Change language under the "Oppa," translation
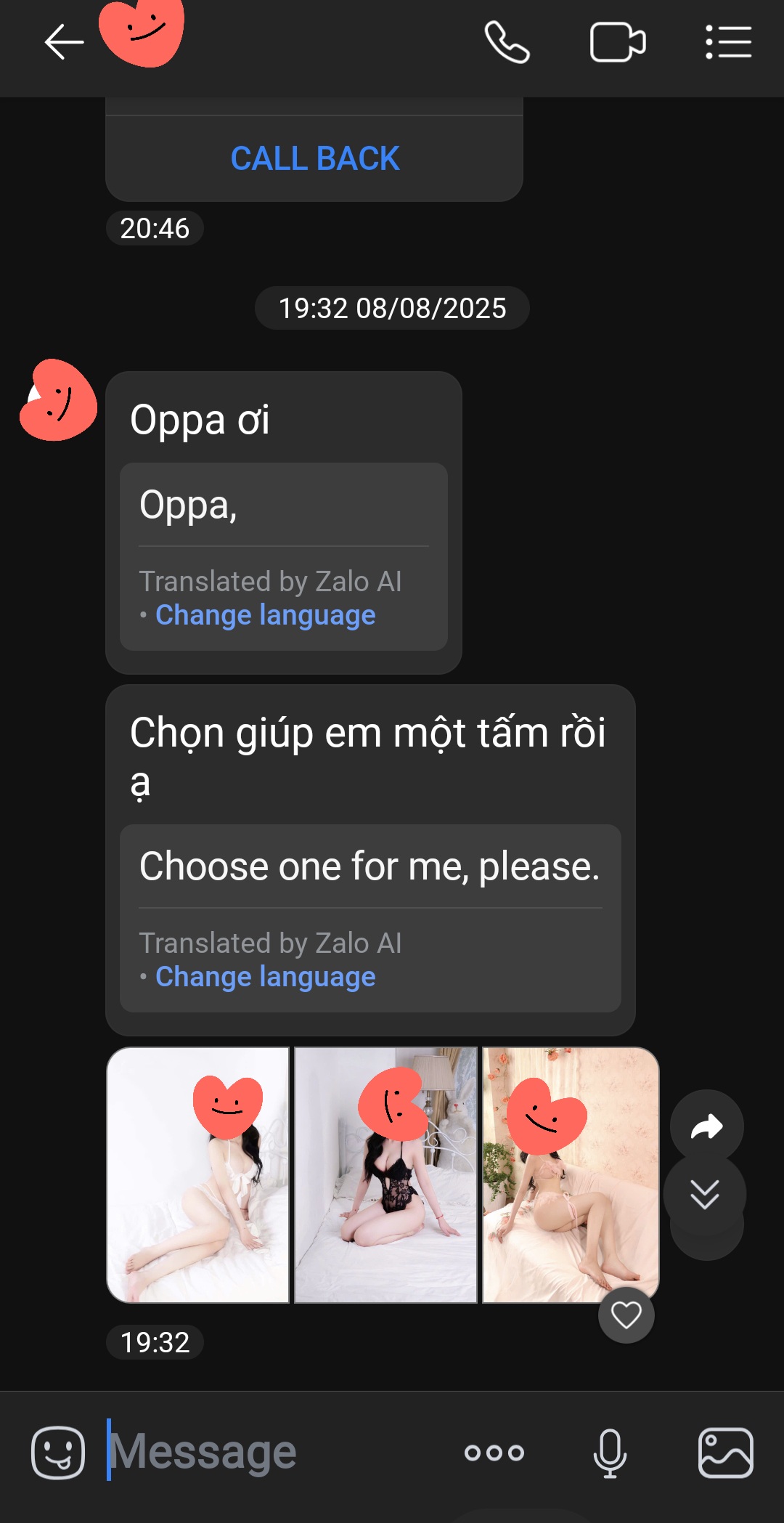784x1523 pixels. [x=265, y=615]
